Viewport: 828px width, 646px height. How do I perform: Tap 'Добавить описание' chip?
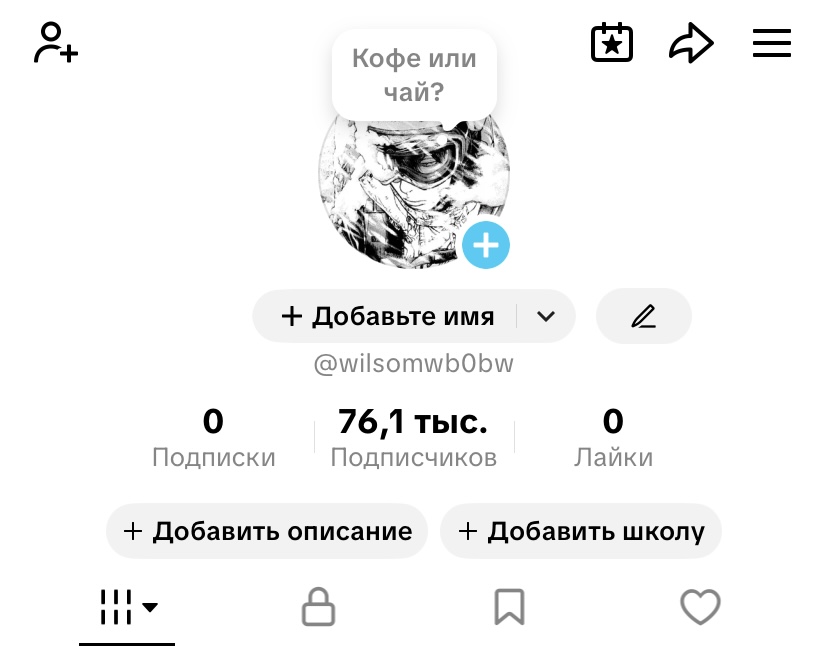pos(267,531)
